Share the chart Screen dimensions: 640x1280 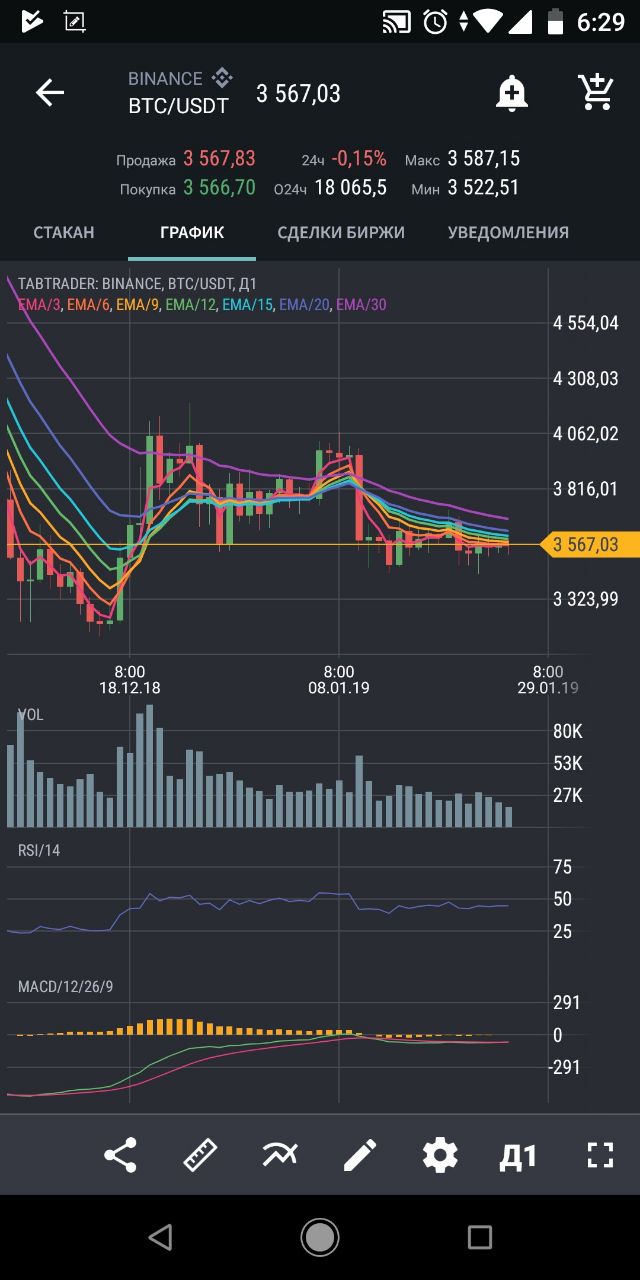[x=121, y=1155]
